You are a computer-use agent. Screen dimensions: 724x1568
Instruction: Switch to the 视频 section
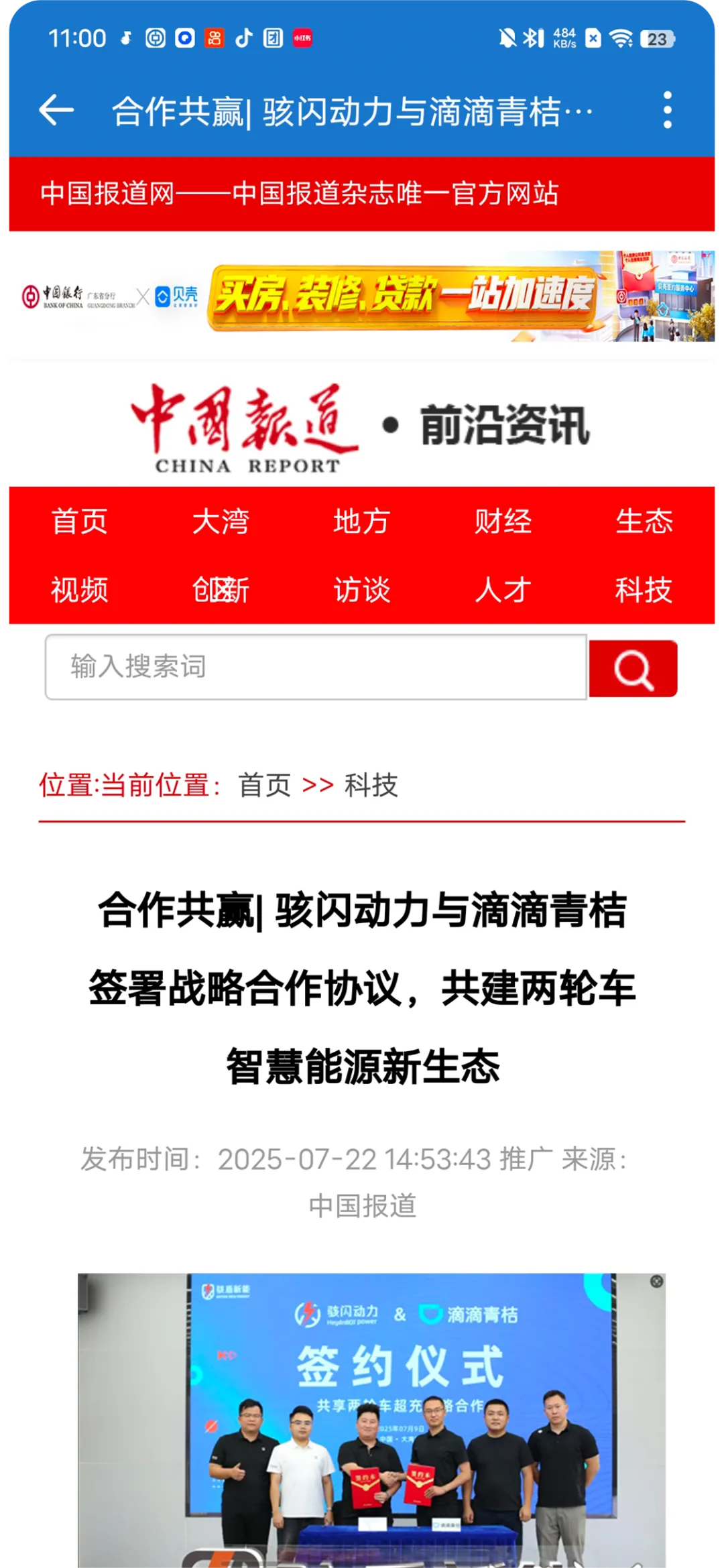pyautogui.click(x=79, y=590)
